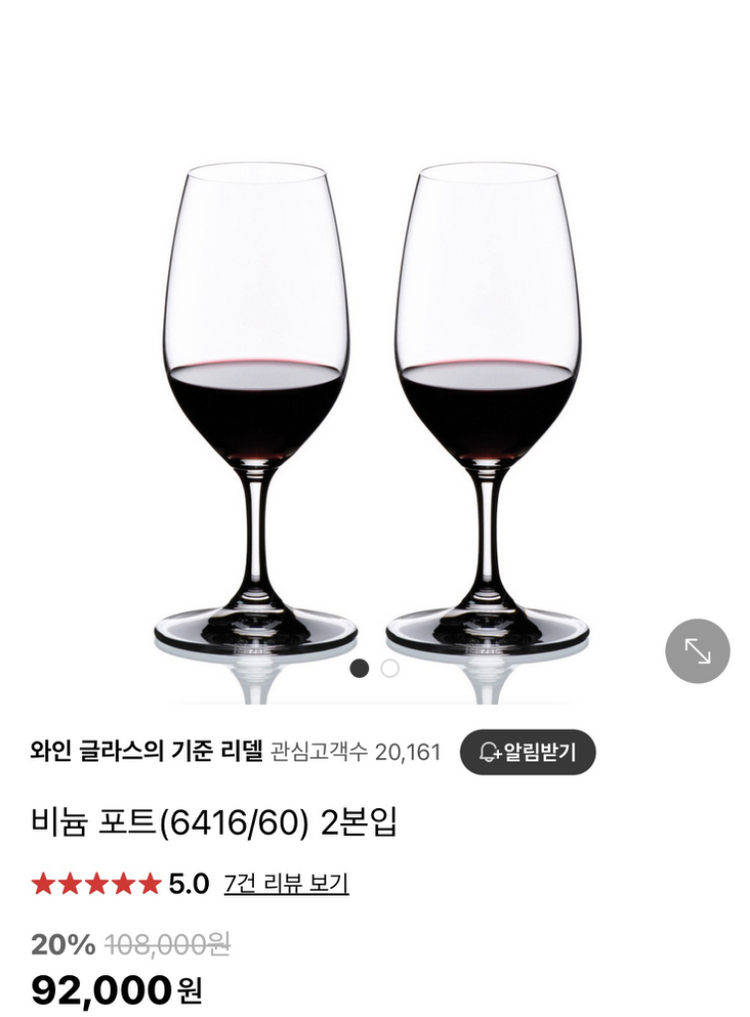
Task: Expand the product photo to fullscreen view
Action: coord(698,650)
